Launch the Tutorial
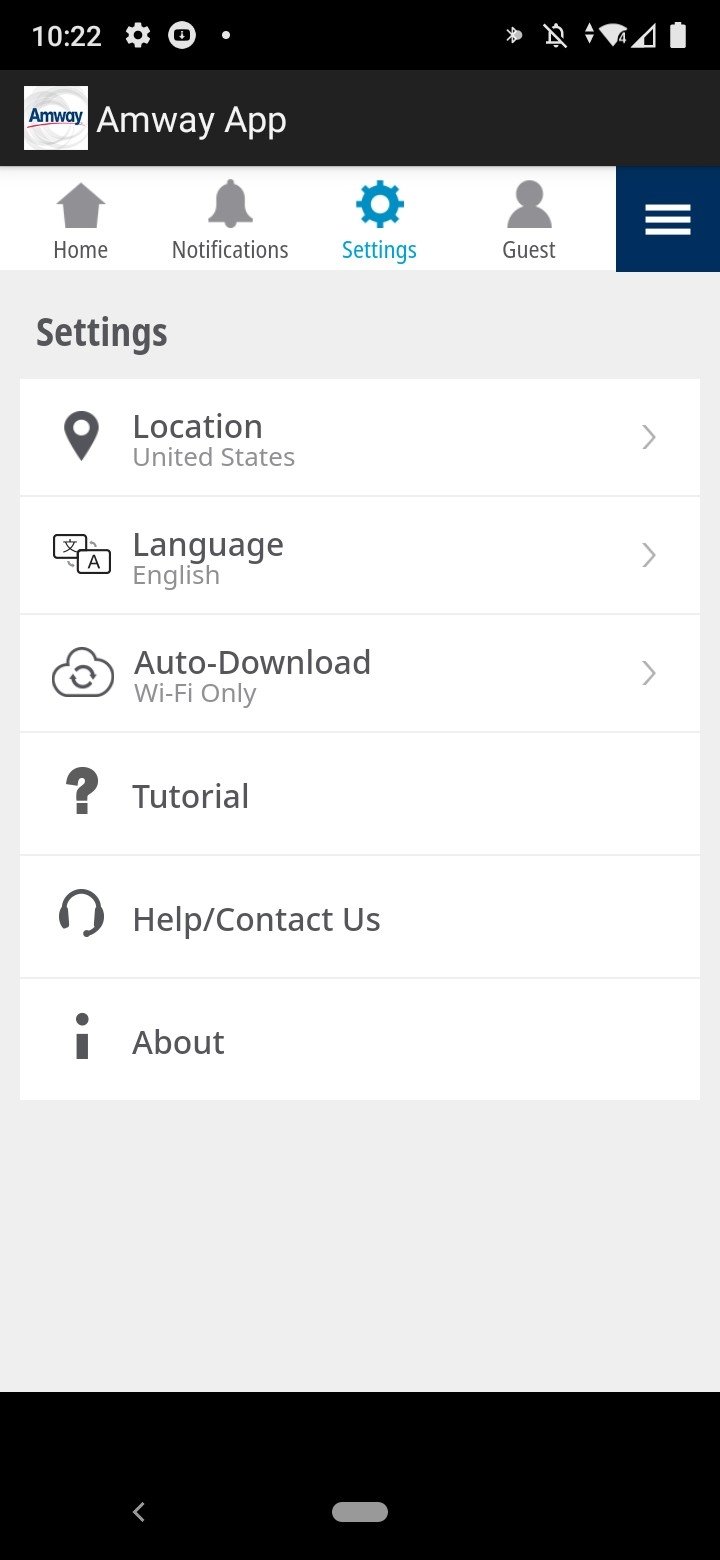 [360, 795]
